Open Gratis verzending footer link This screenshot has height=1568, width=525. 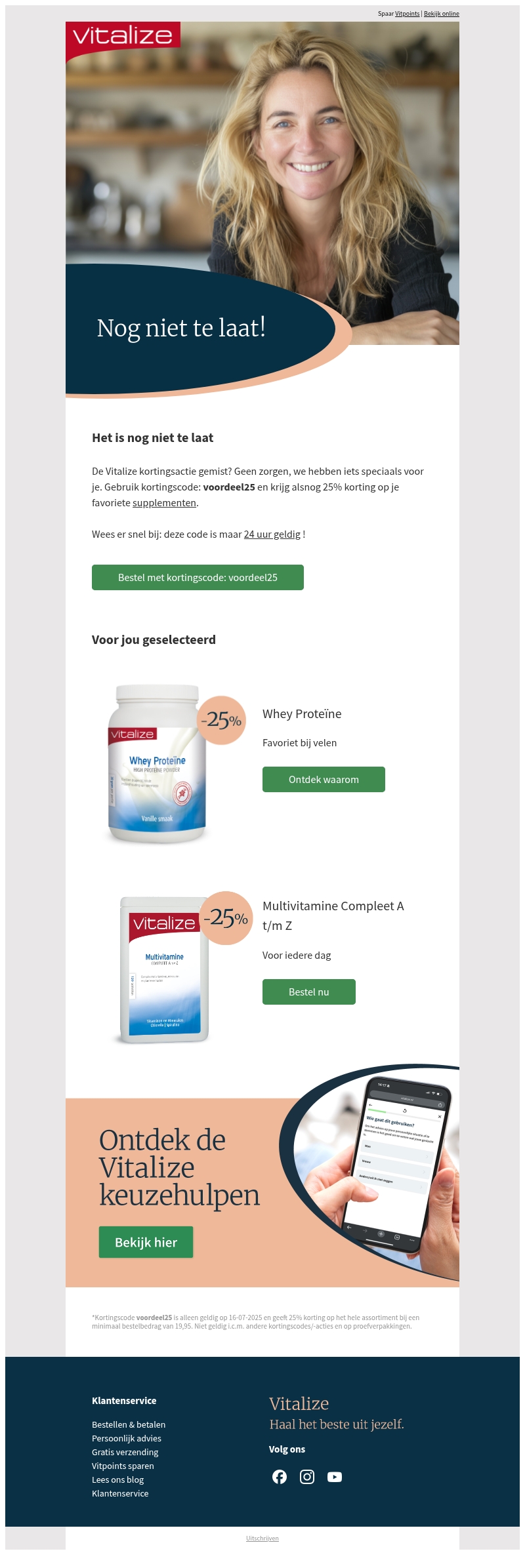click(125, 1452)
